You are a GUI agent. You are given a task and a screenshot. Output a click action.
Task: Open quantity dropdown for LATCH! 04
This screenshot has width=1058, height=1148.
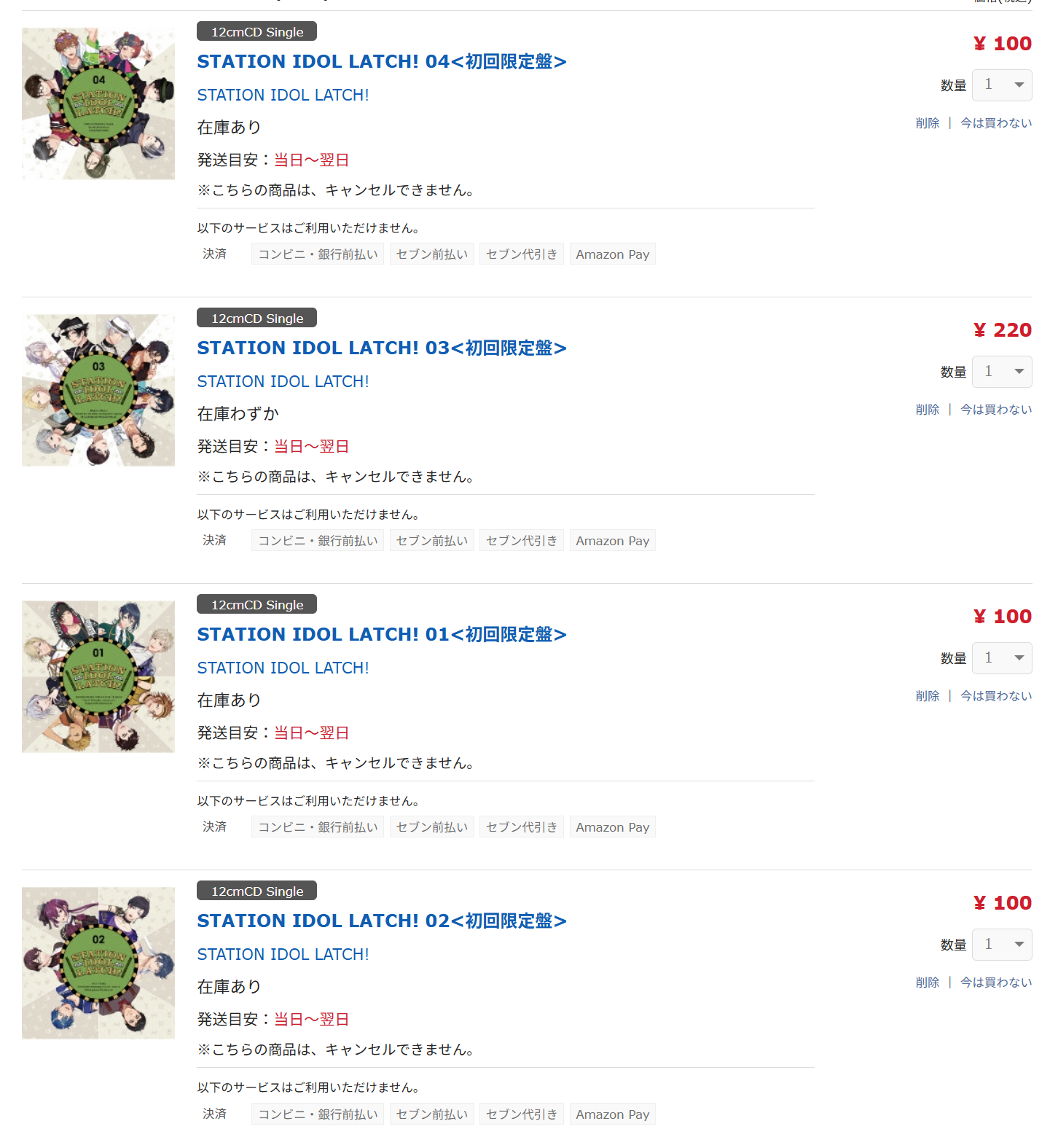coord(1002,85)
